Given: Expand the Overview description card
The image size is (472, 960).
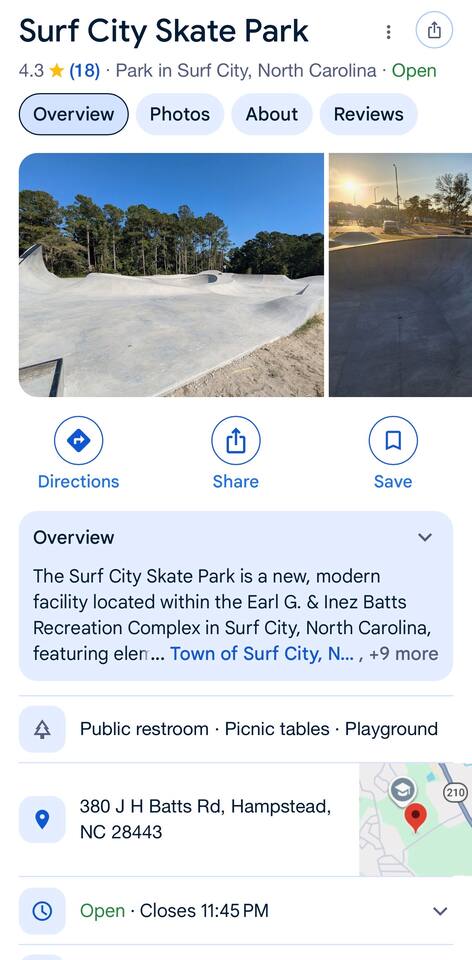Looking at the screenshot, I should click(x=425, y=538).
